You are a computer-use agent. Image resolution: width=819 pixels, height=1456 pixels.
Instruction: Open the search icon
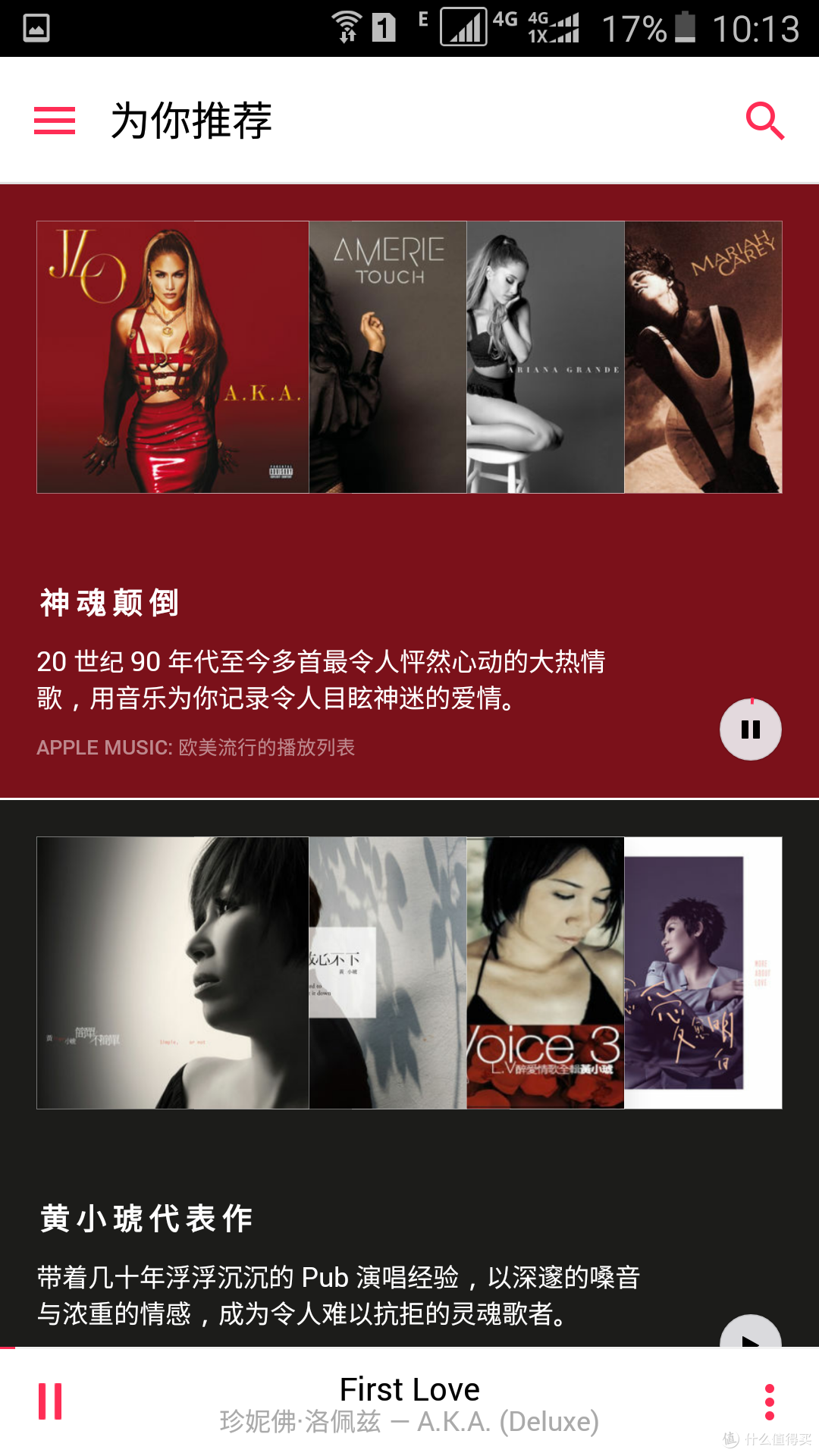[x=764, y=121]
